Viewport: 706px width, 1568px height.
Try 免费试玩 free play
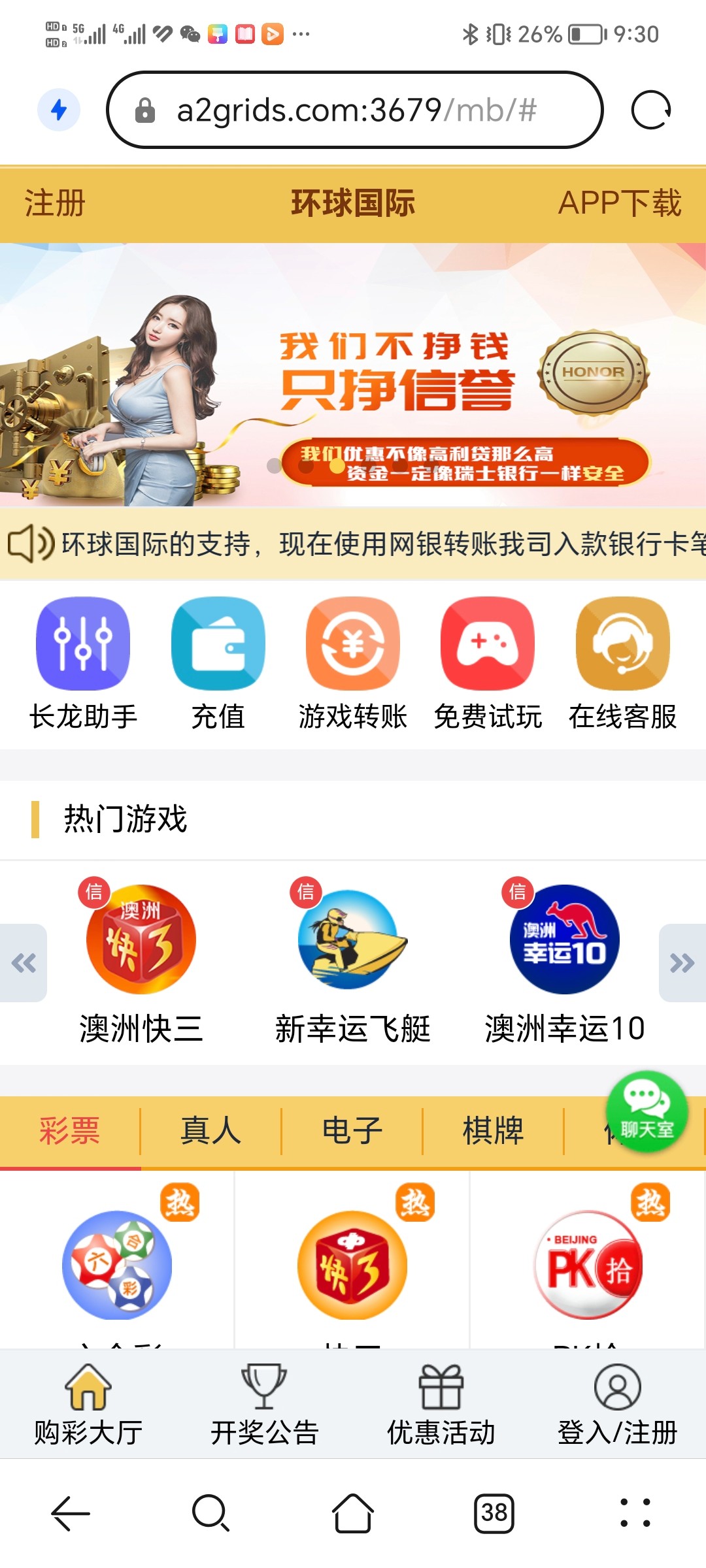(x=488, y=663)
